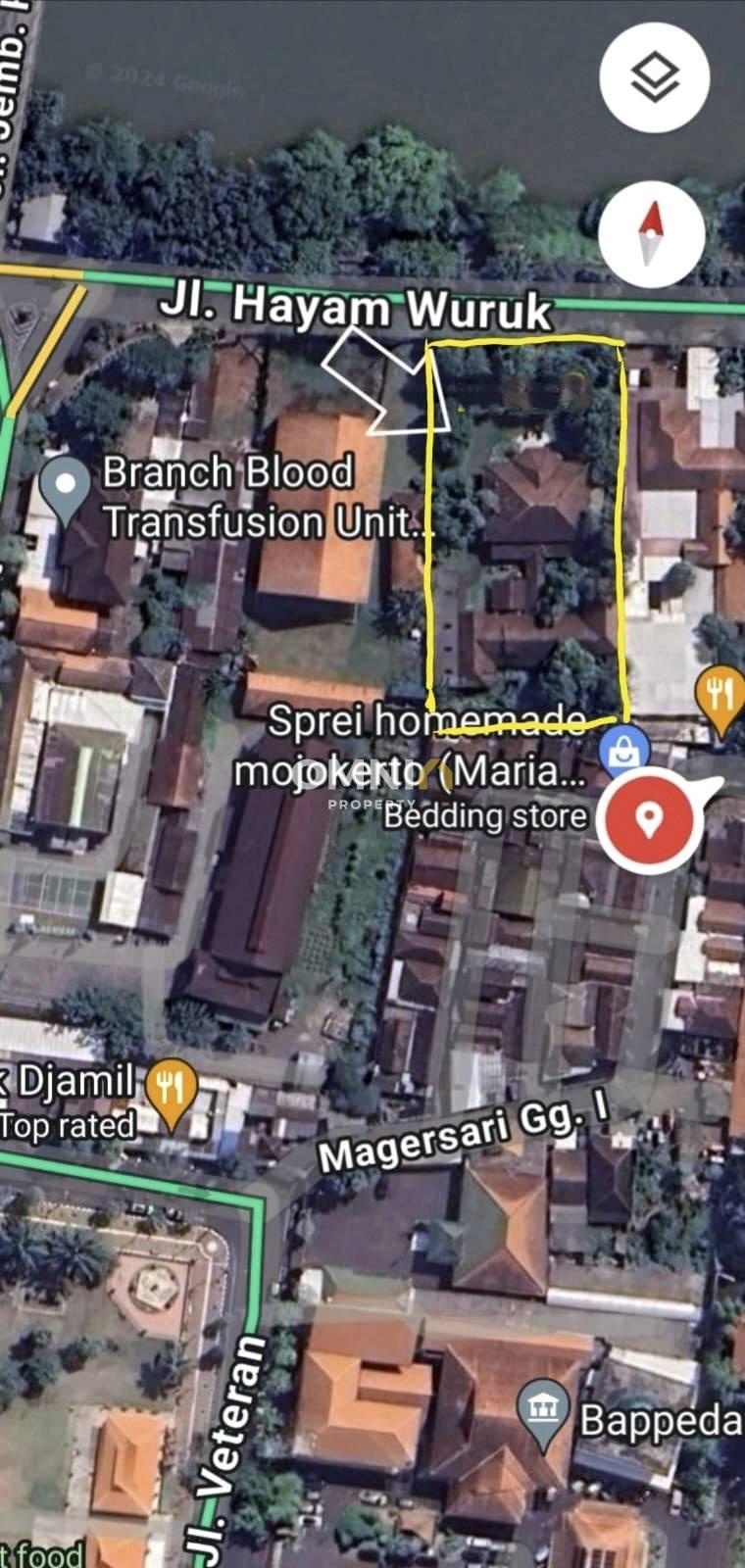Tap the compass to reset north

652,235
